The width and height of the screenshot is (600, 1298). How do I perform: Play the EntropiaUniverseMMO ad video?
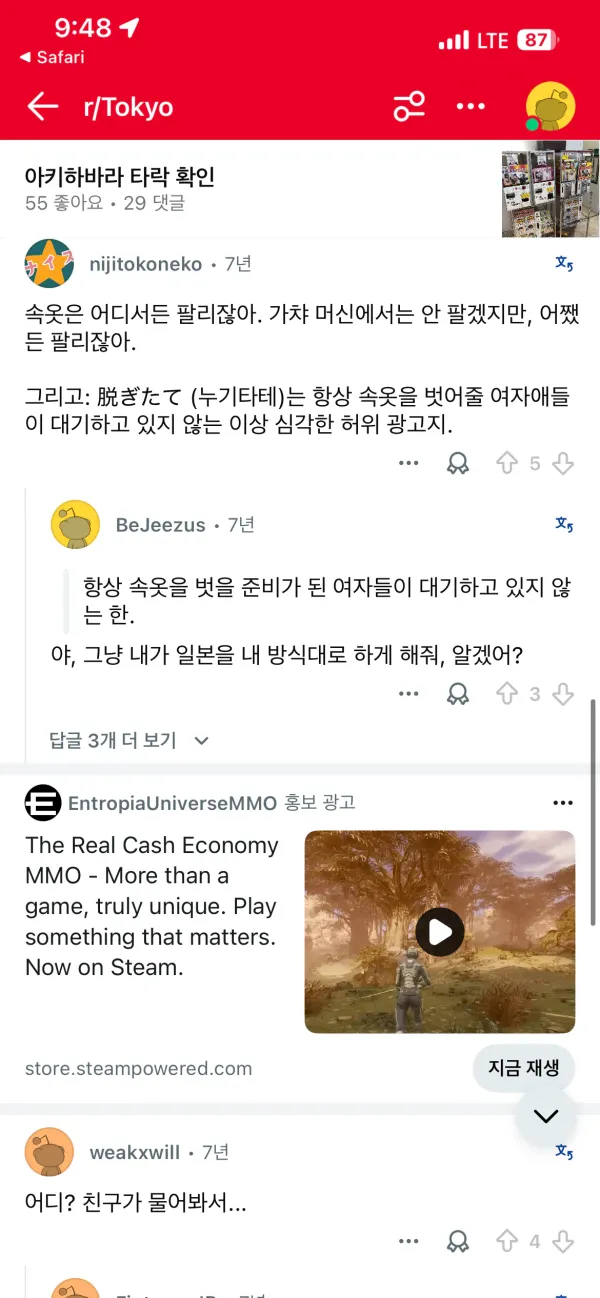point(440,932)
